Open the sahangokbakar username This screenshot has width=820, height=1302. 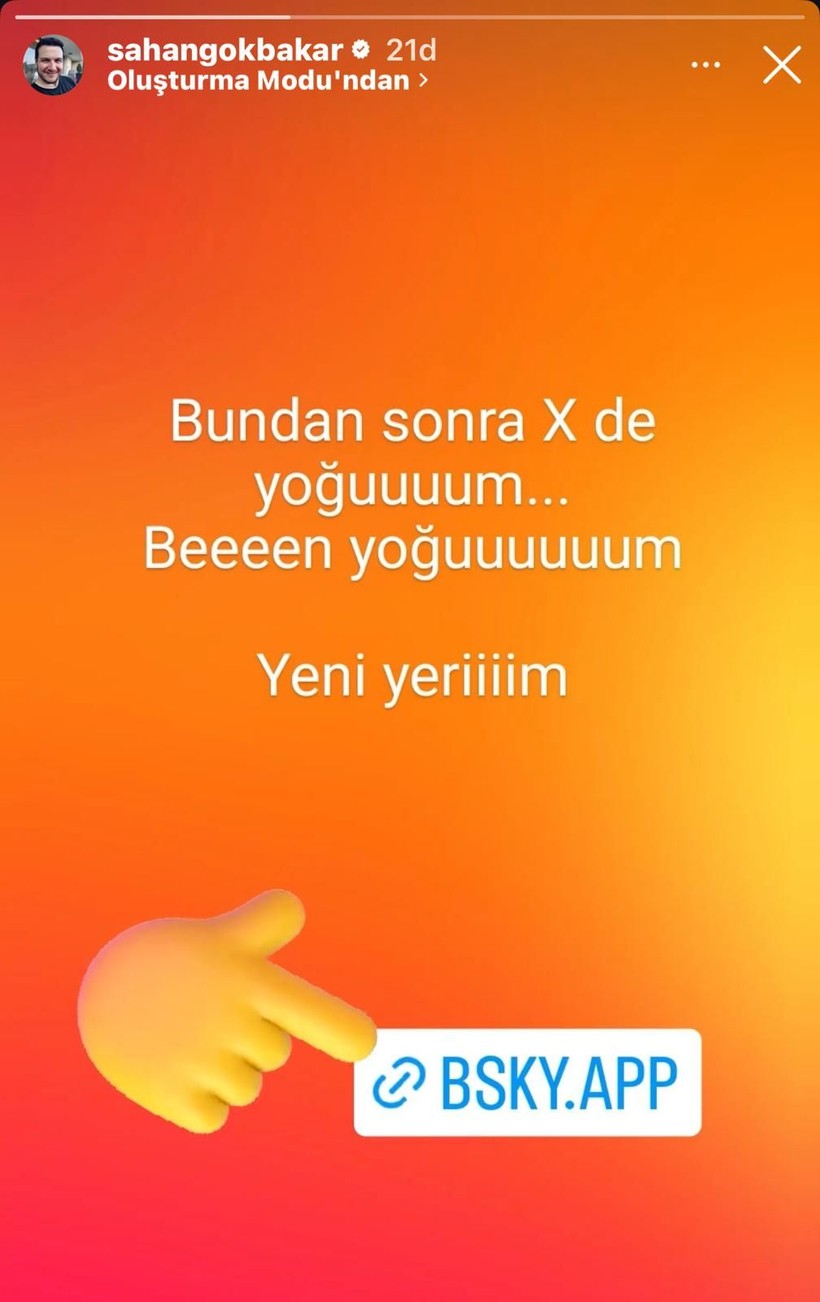[225, 49]
